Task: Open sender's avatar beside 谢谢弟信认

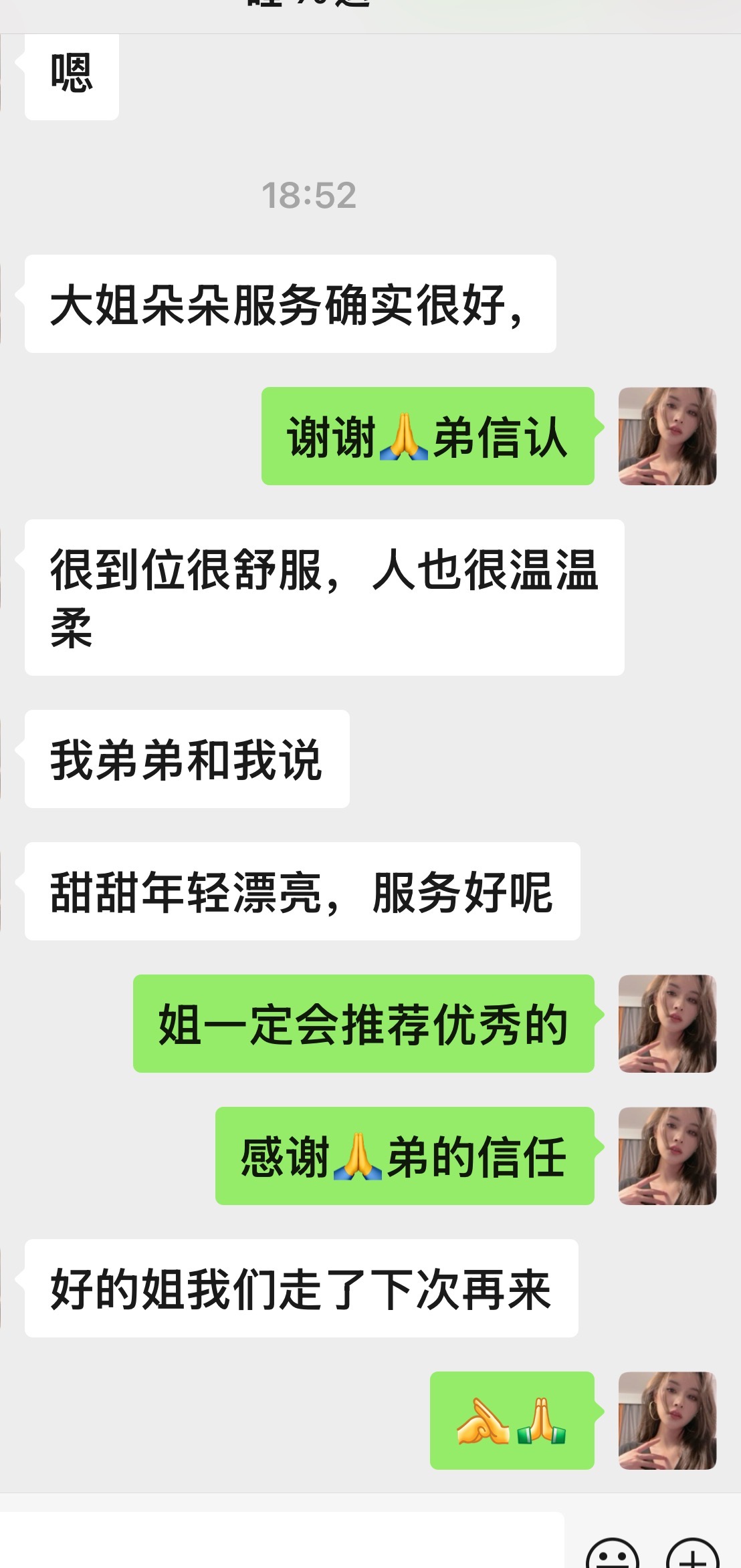Action: click(x=667, y=436)
